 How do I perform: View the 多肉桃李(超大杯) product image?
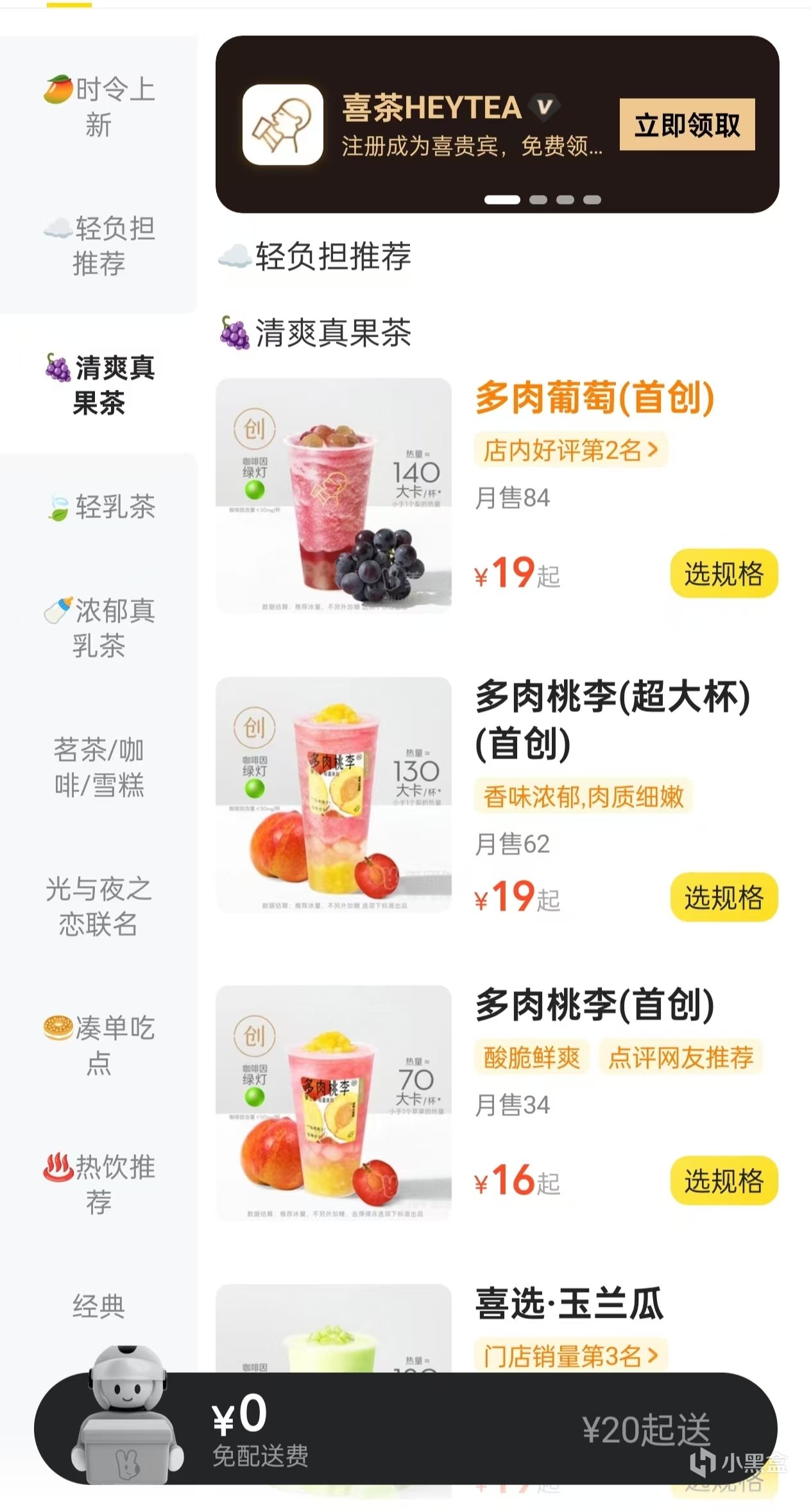[x=333, y=794]
